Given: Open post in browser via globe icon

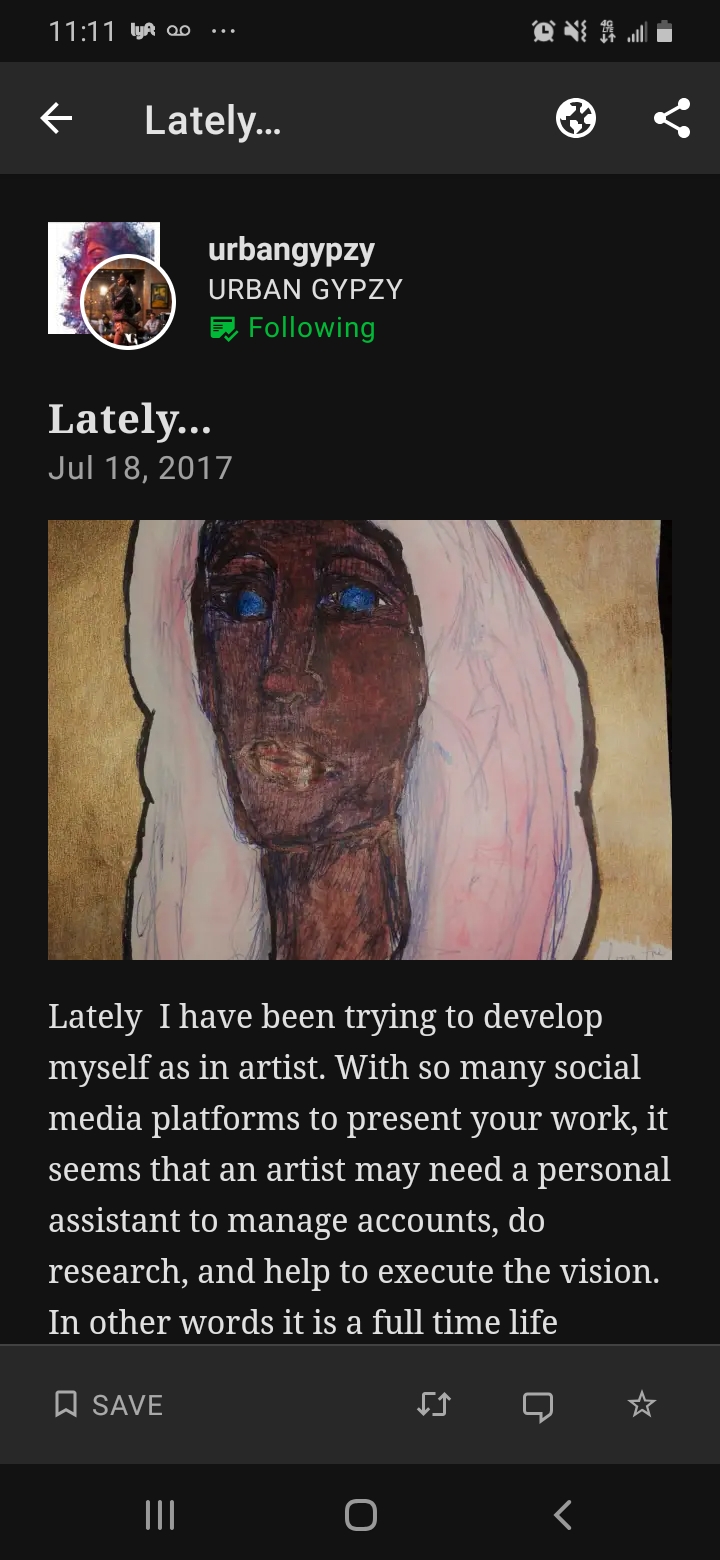Looking at the screenshot, I should pos(576,119).
